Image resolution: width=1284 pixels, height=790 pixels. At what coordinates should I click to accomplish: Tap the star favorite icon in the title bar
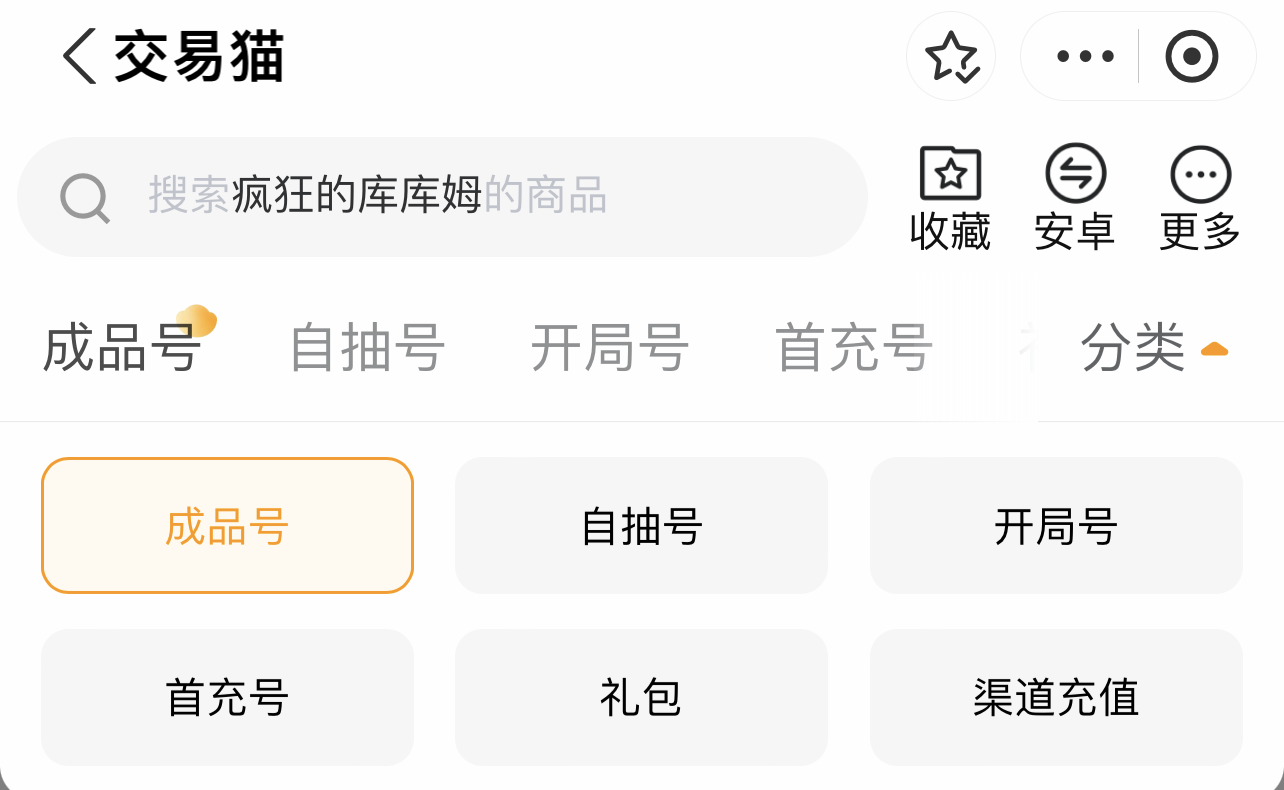951,56
